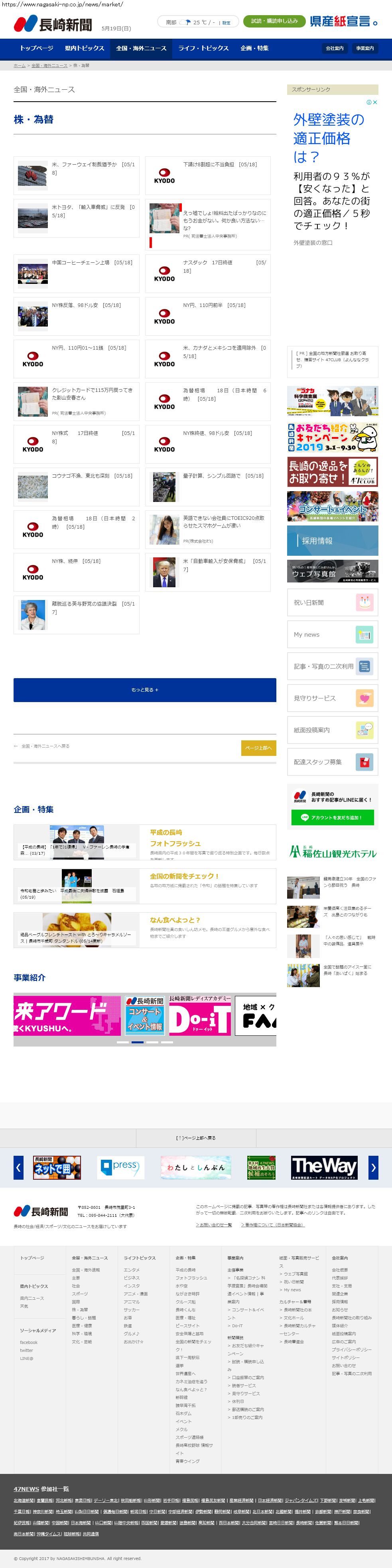Switch to 県内トピックス tab

(85, 48)
